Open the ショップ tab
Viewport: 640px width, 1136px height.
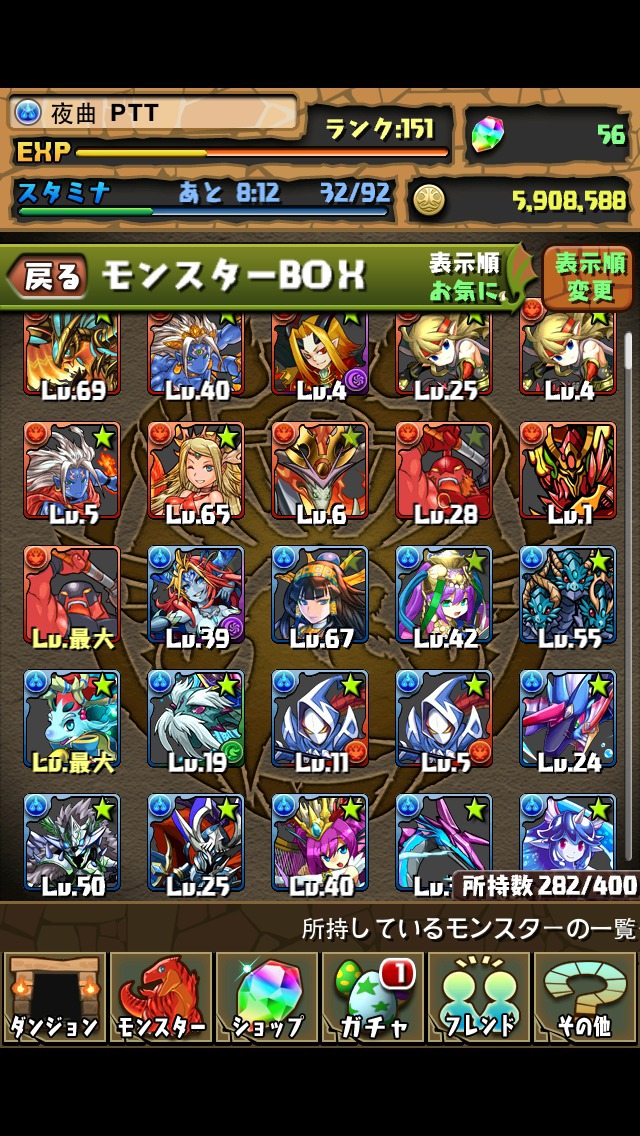(266, 999)
